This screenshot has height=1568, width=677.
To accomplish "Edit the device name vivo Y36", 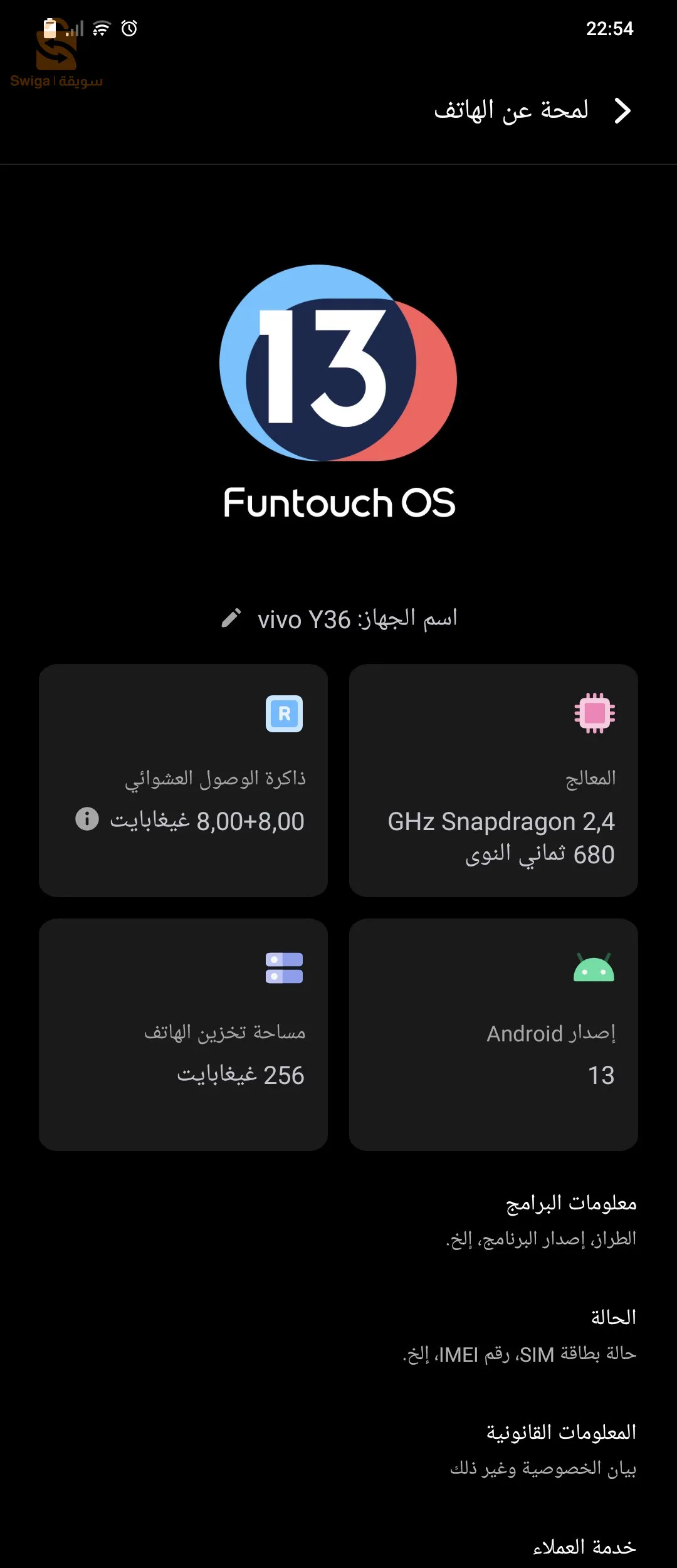I will coord(231,618).
